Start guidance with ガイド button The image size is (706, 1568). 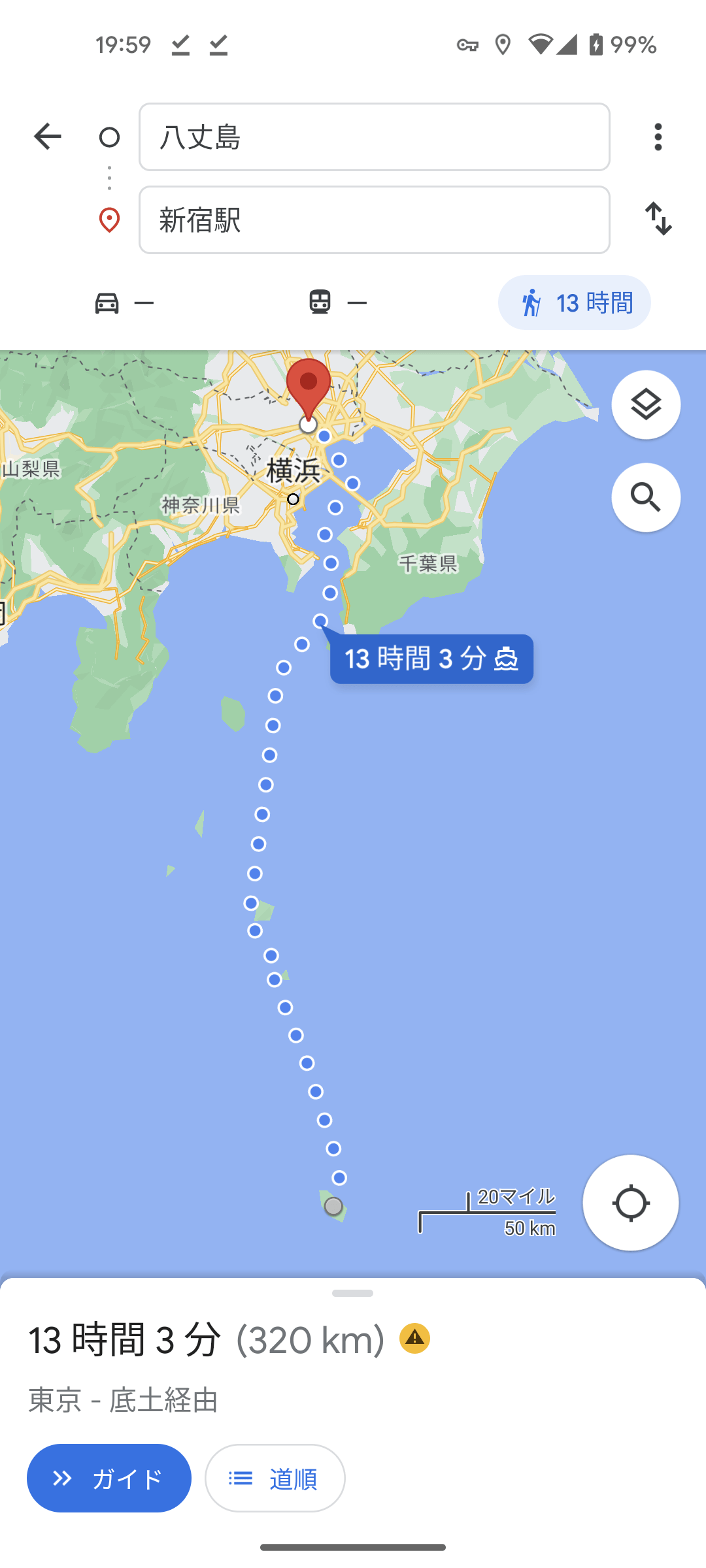coord(109,1478)
